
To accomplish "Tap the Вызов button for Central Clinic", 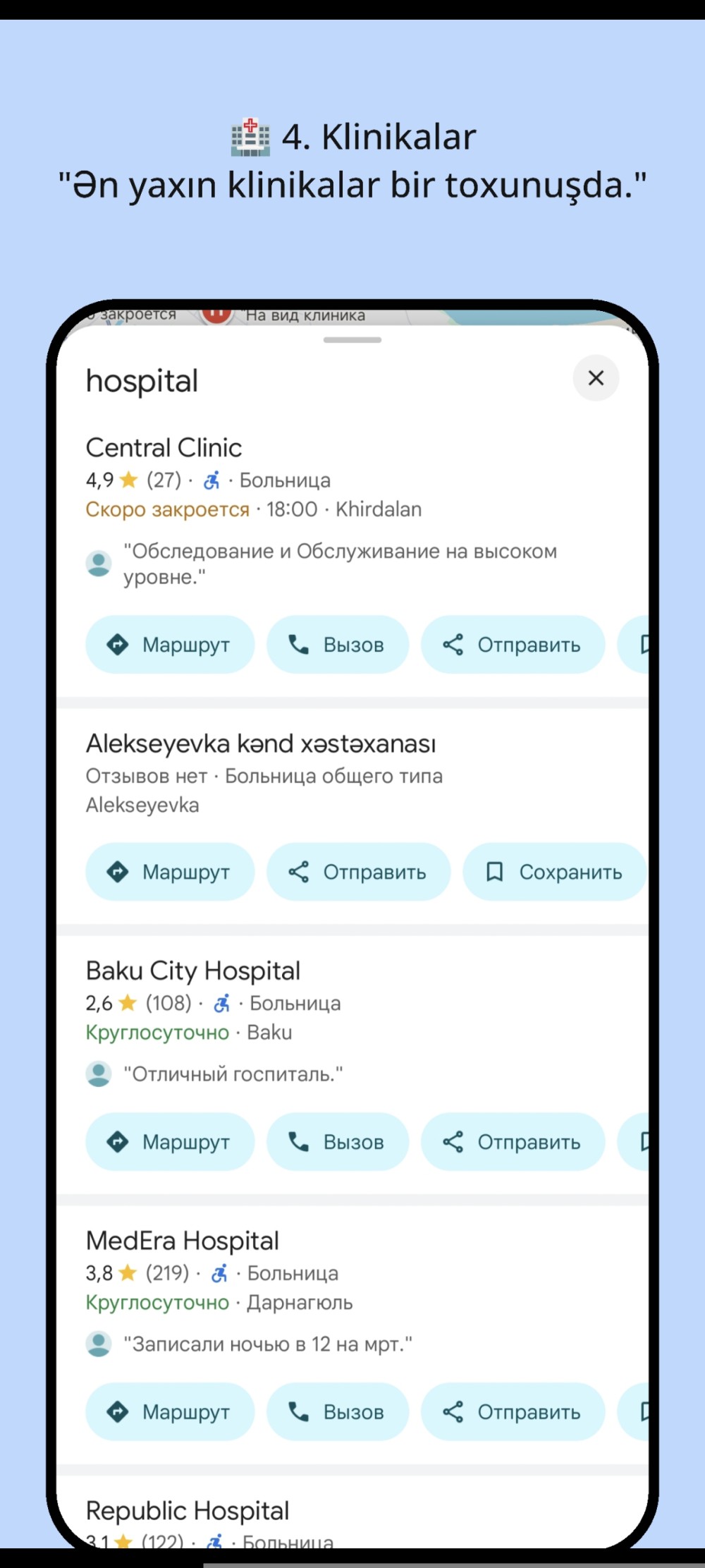I will click(337, 644).
